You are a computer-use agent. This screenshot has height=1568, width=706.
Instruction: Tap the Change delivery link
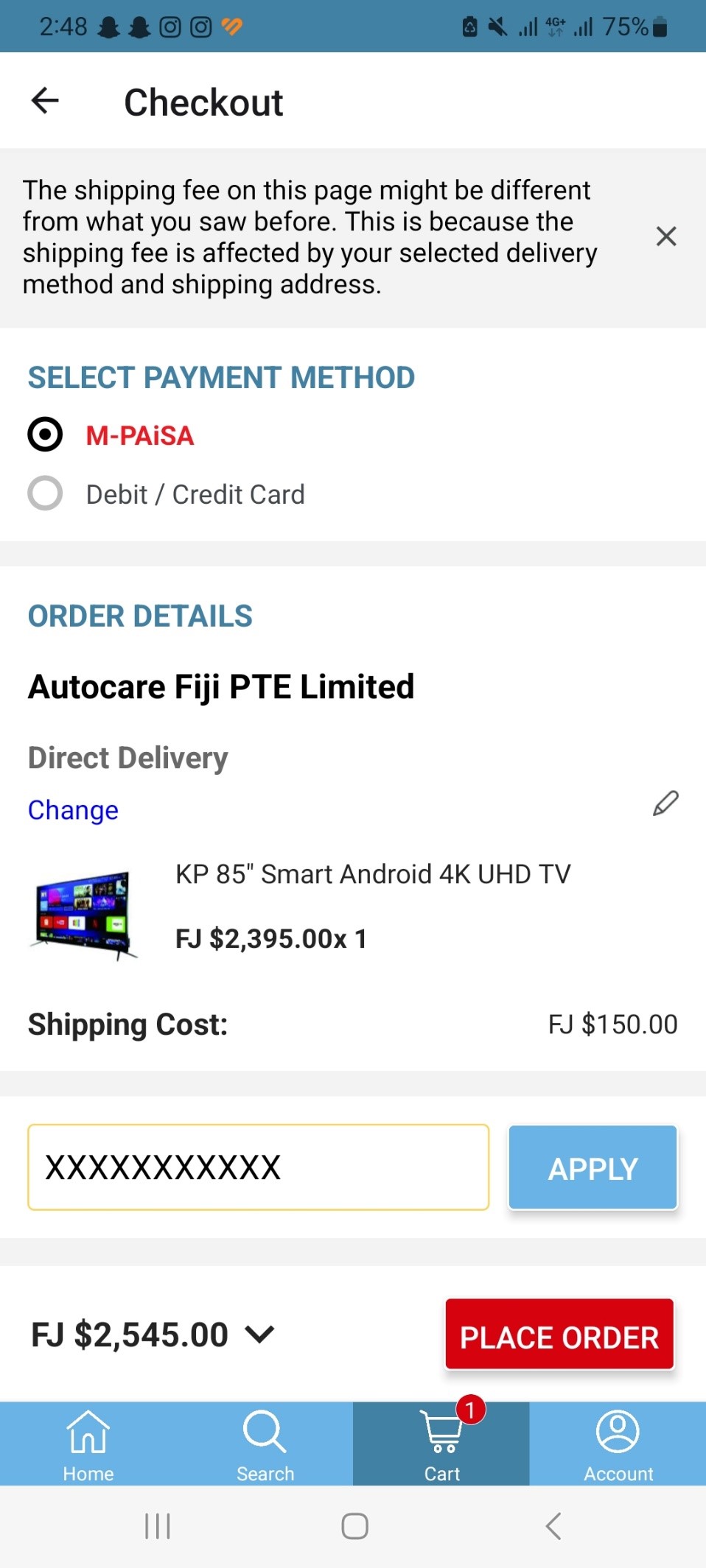pyautogui.click(x=73, y=810)
